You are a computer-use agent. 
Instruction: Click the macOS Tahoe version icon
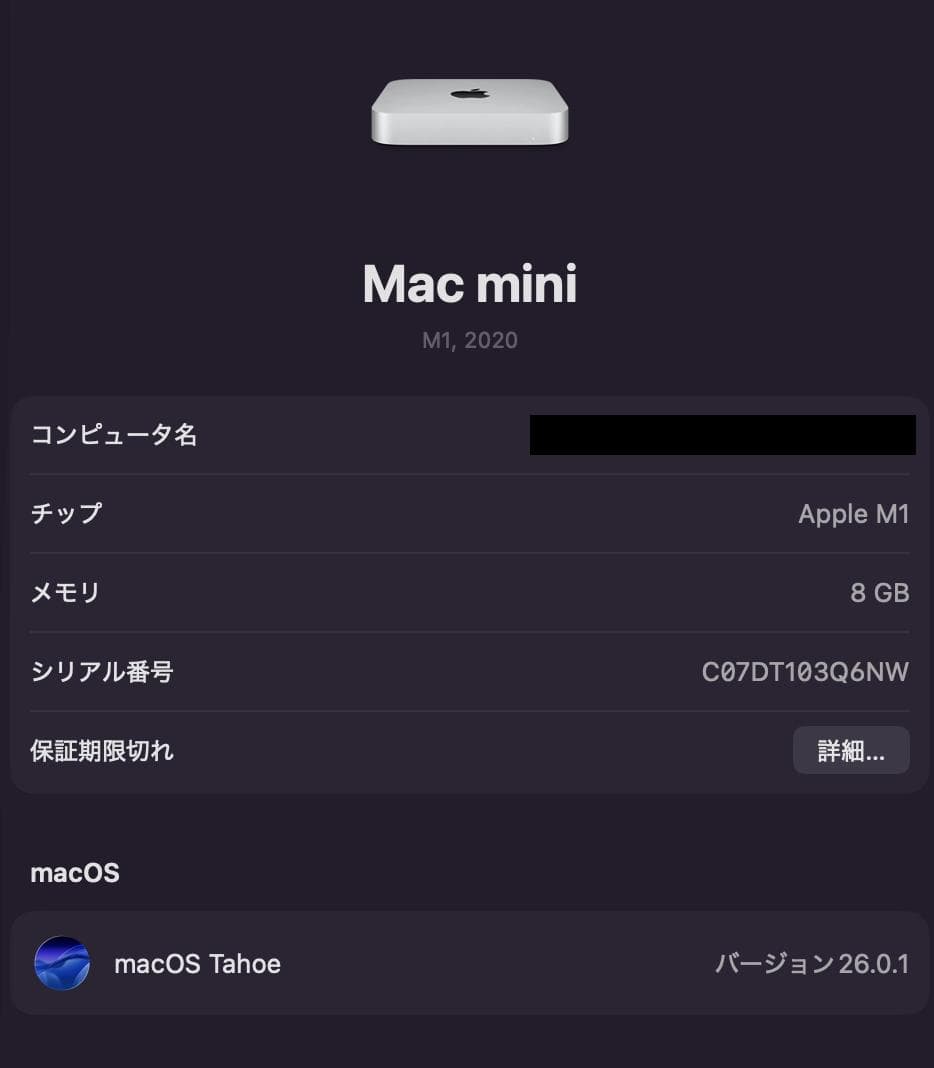(x=62, y=963)
